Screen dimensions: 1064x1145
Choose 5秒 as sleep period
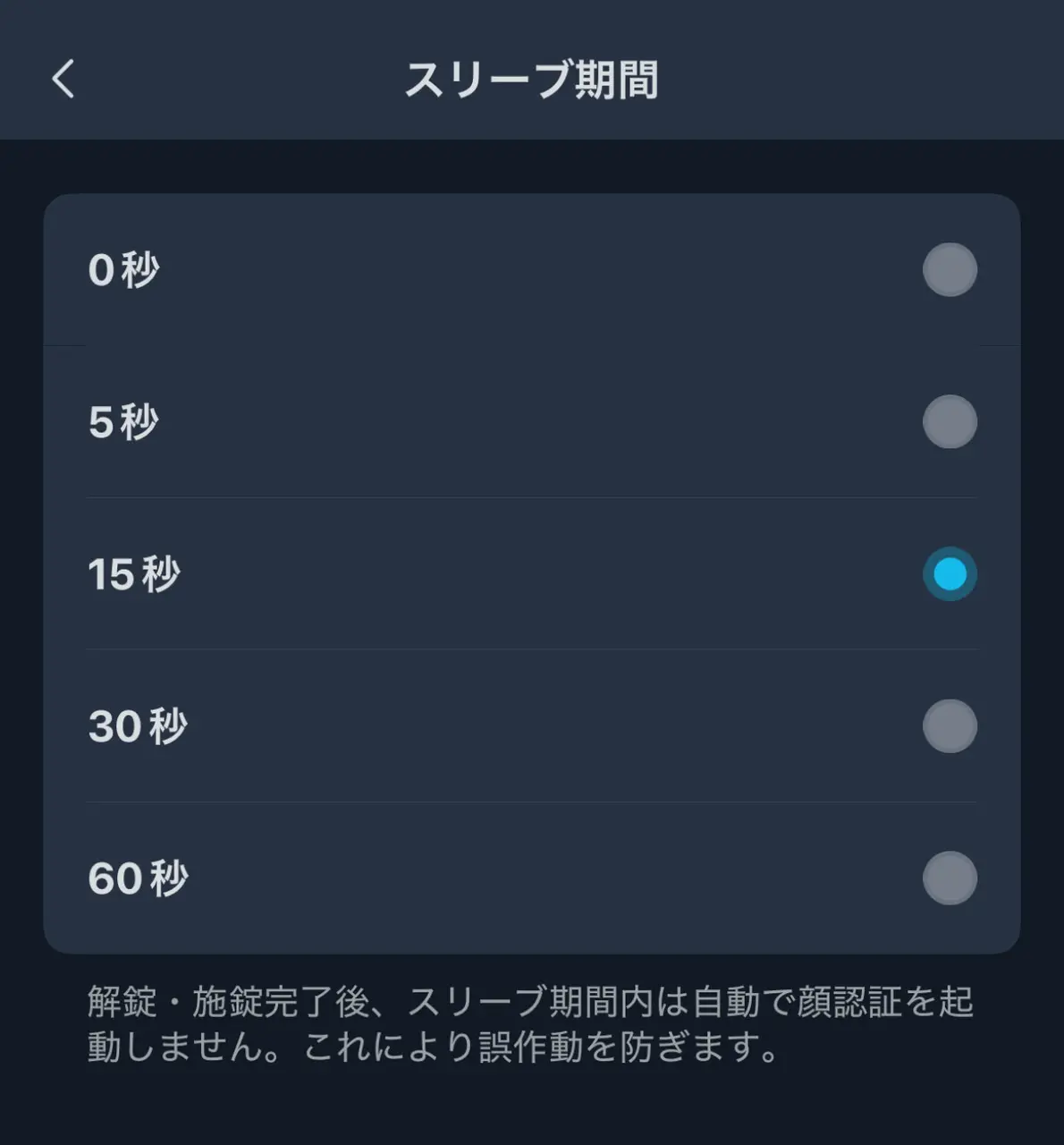(x=949, y=421)
